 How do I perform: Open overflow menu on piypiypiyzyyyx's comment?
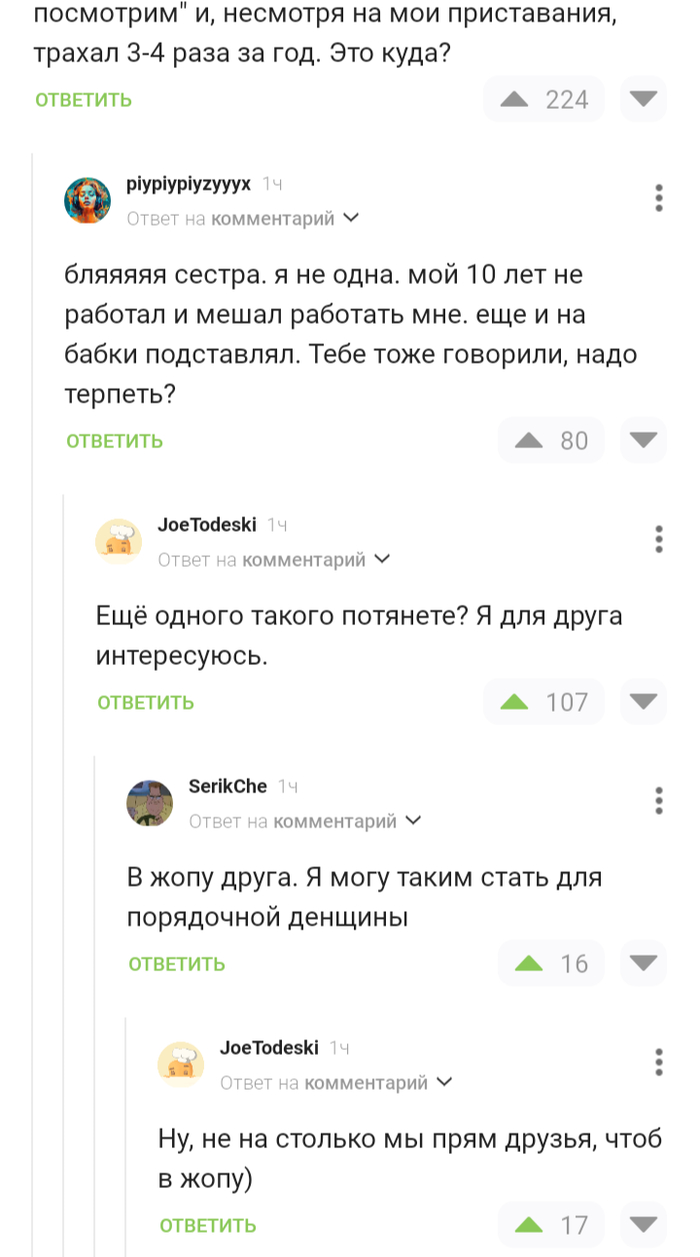659,198
